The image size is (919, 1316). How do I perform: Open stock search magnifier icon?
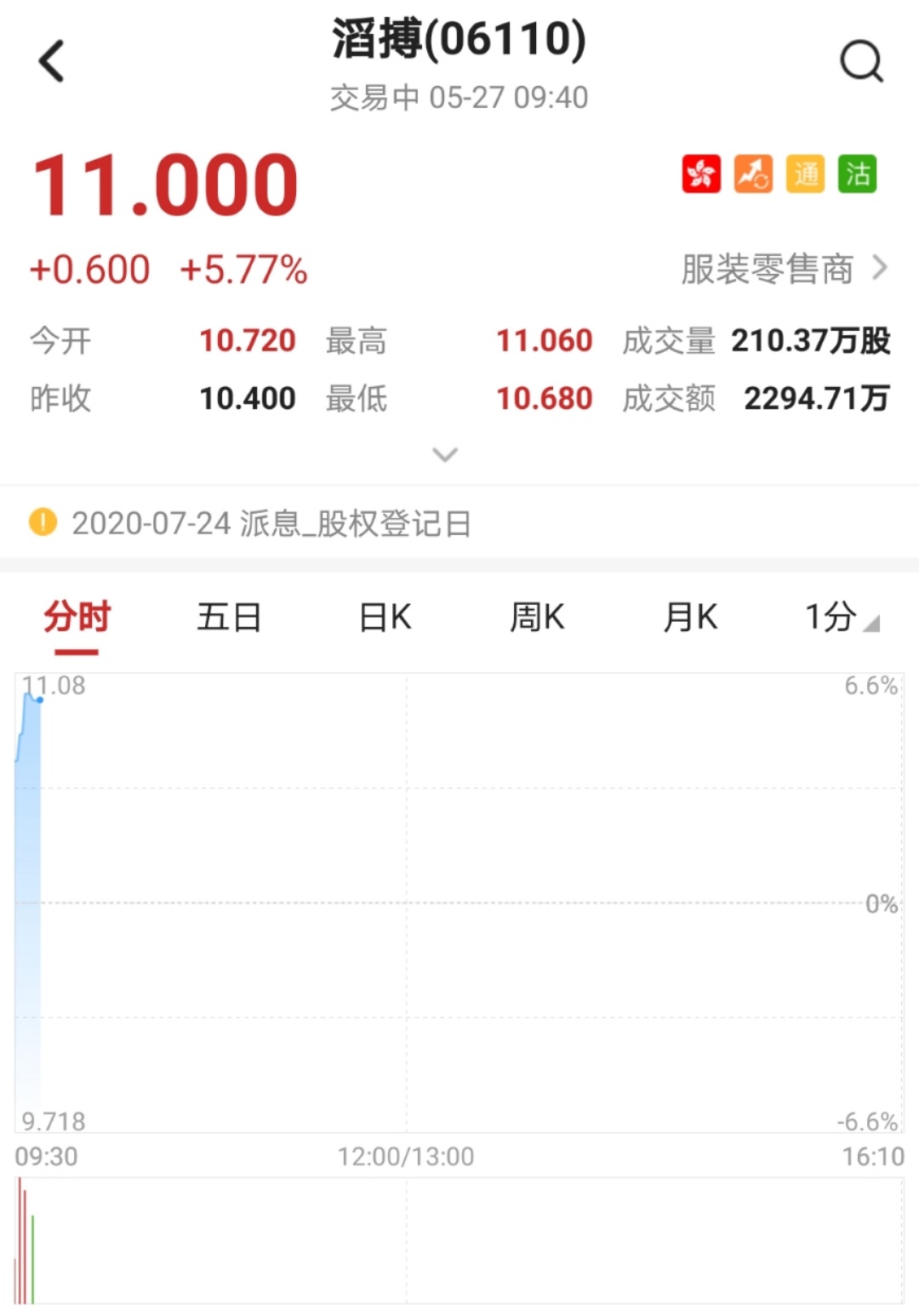pyautogui.click(x=861, y=61)
